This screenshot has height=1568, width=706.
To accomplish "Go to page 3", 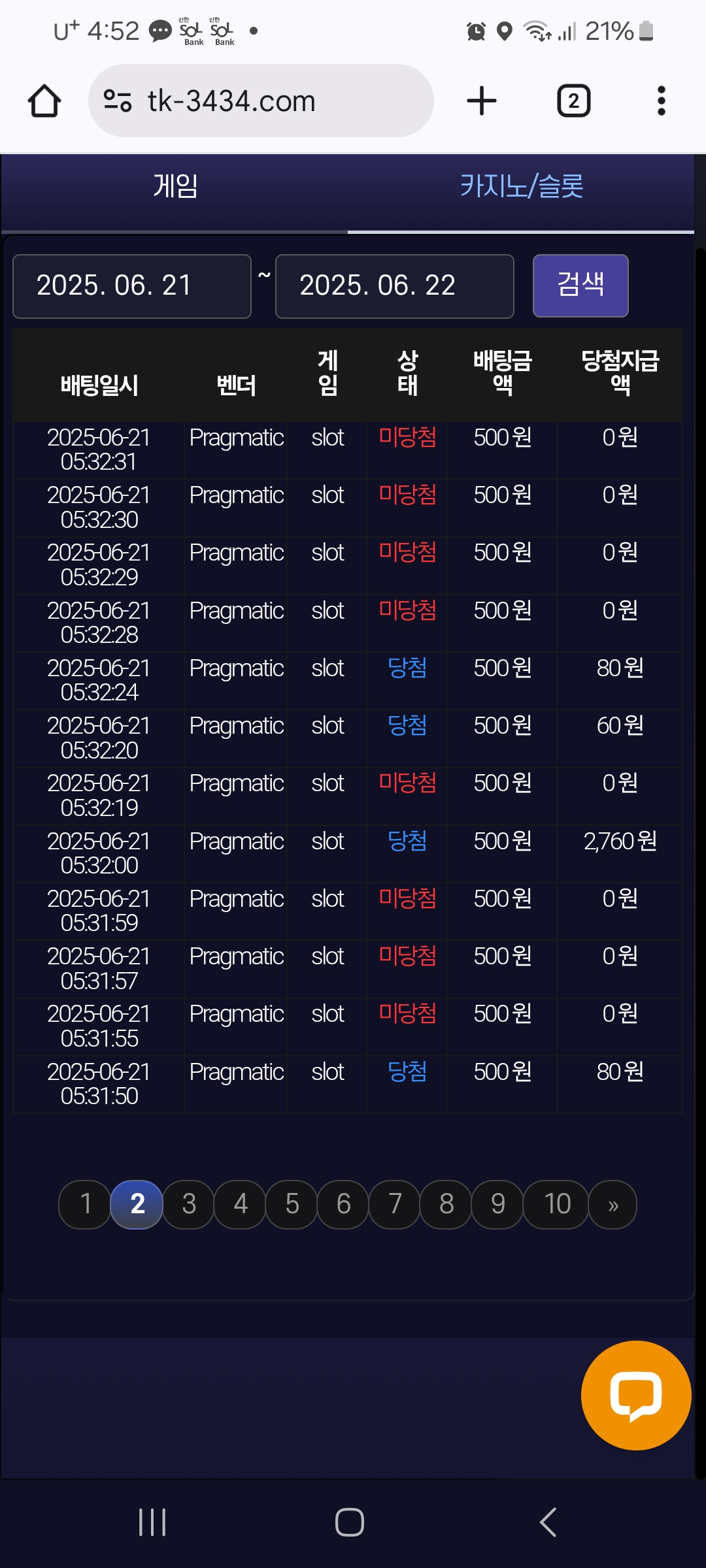I will [x=189, y=1204].
